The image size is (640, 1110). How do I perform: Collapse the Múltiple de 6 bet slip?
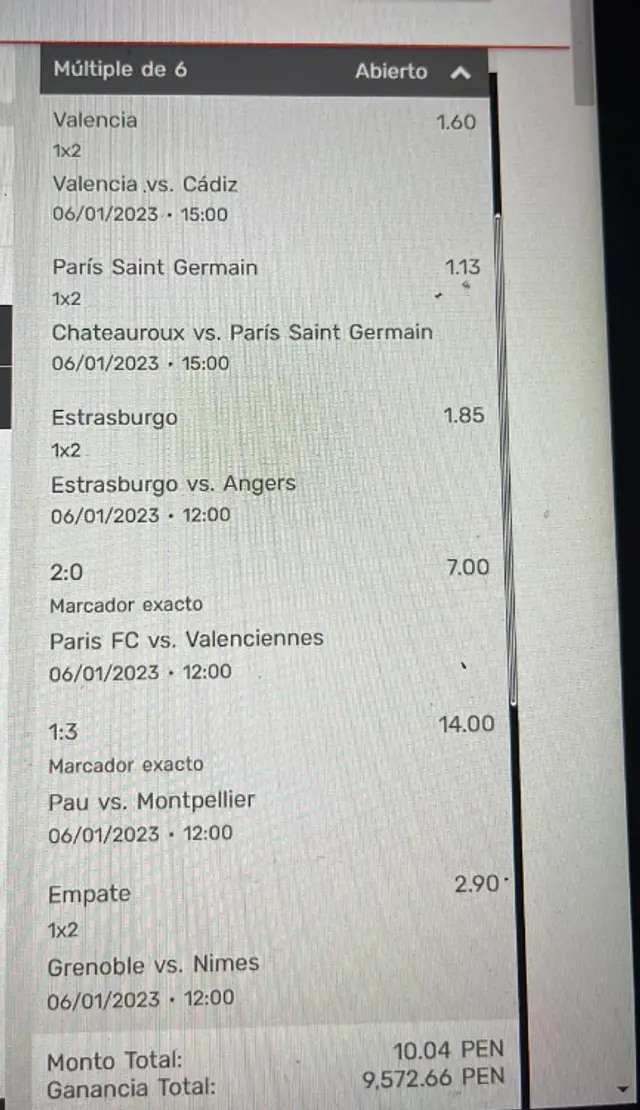coord(459,72)
